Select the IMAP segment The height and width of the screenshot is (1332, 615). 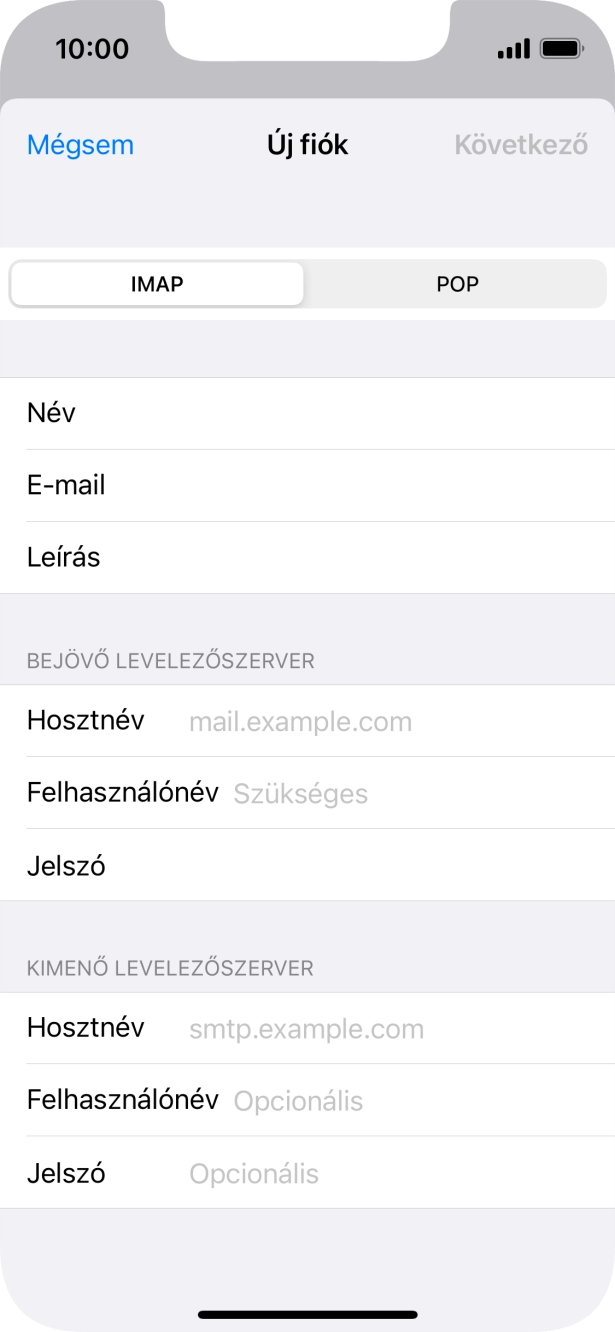tap(157, 284)
